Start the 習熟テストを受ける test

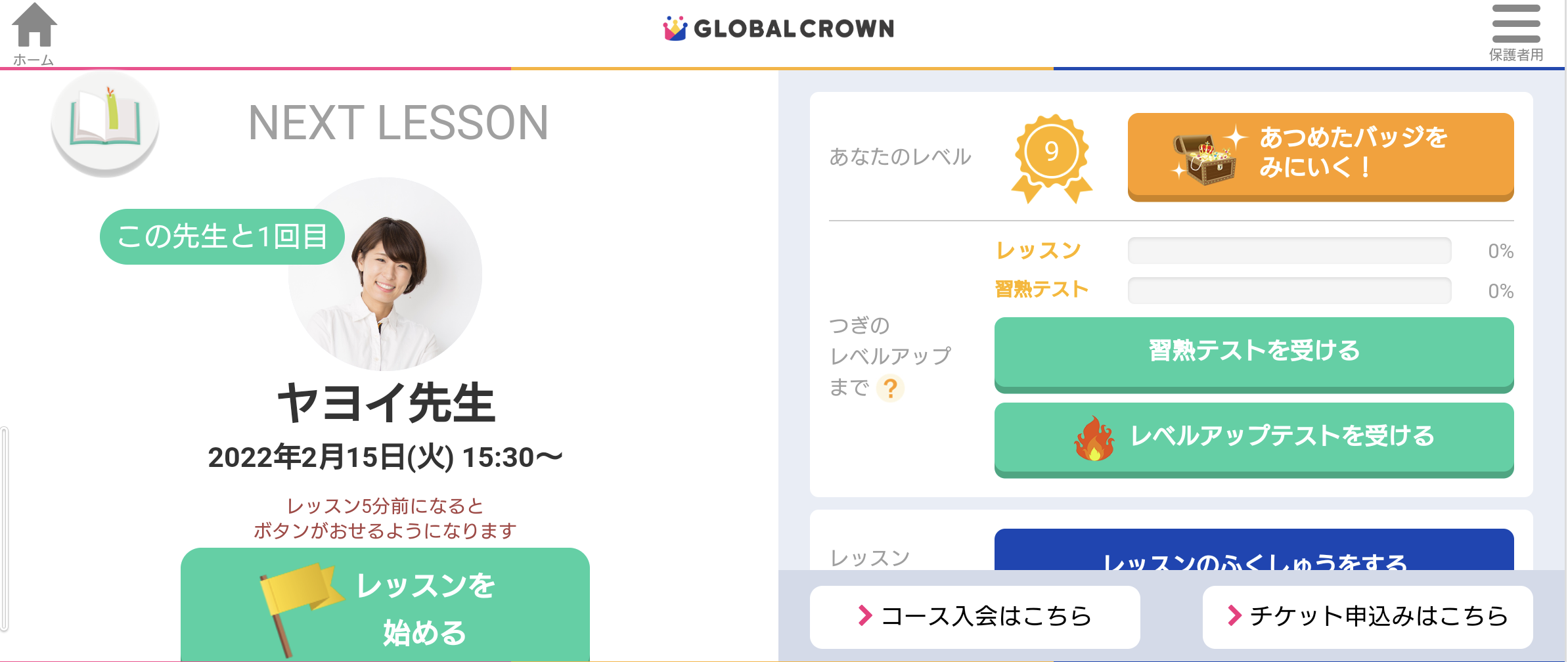(x=1253, y=351)
